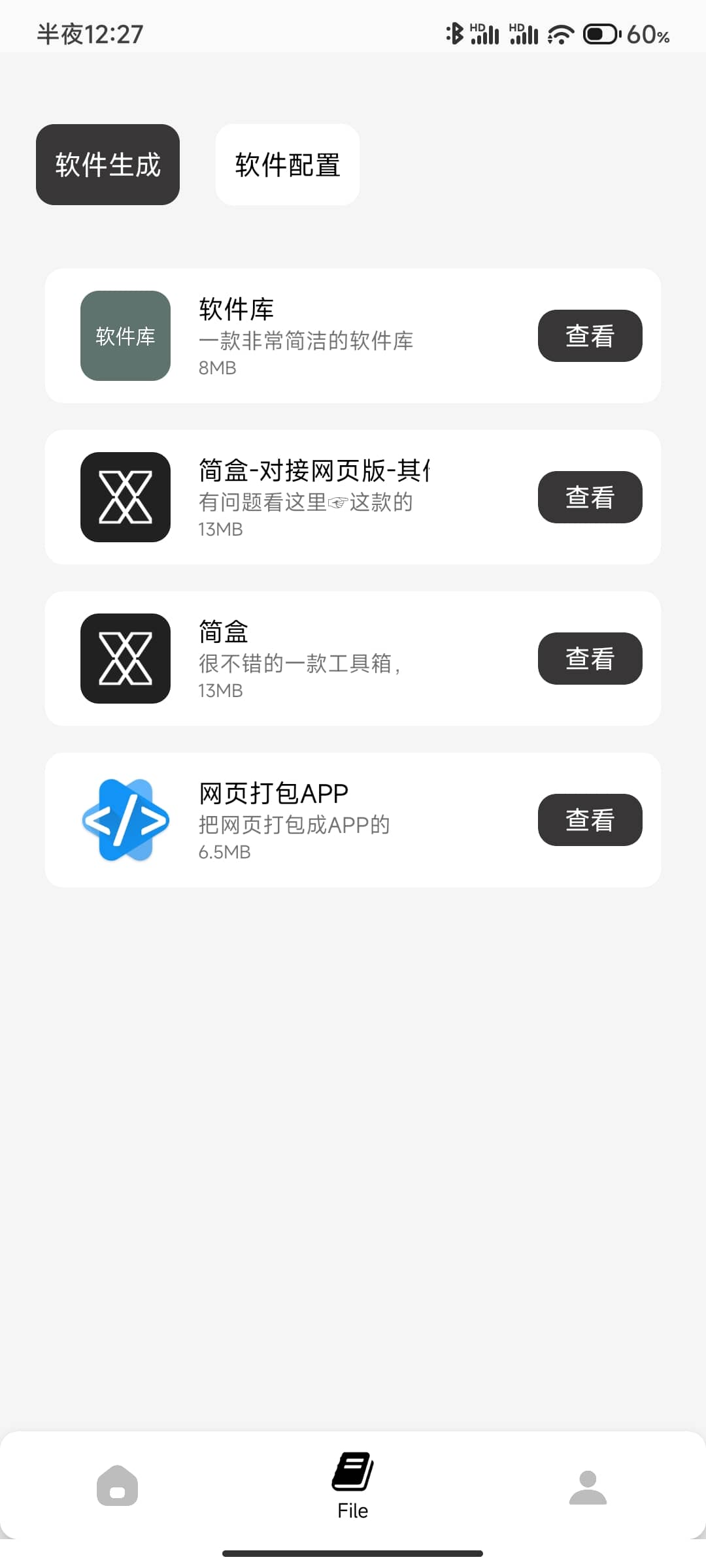Open the home tab in bottom navigation
Viewport: 706px width, 1568px height.
point(118,1486)
